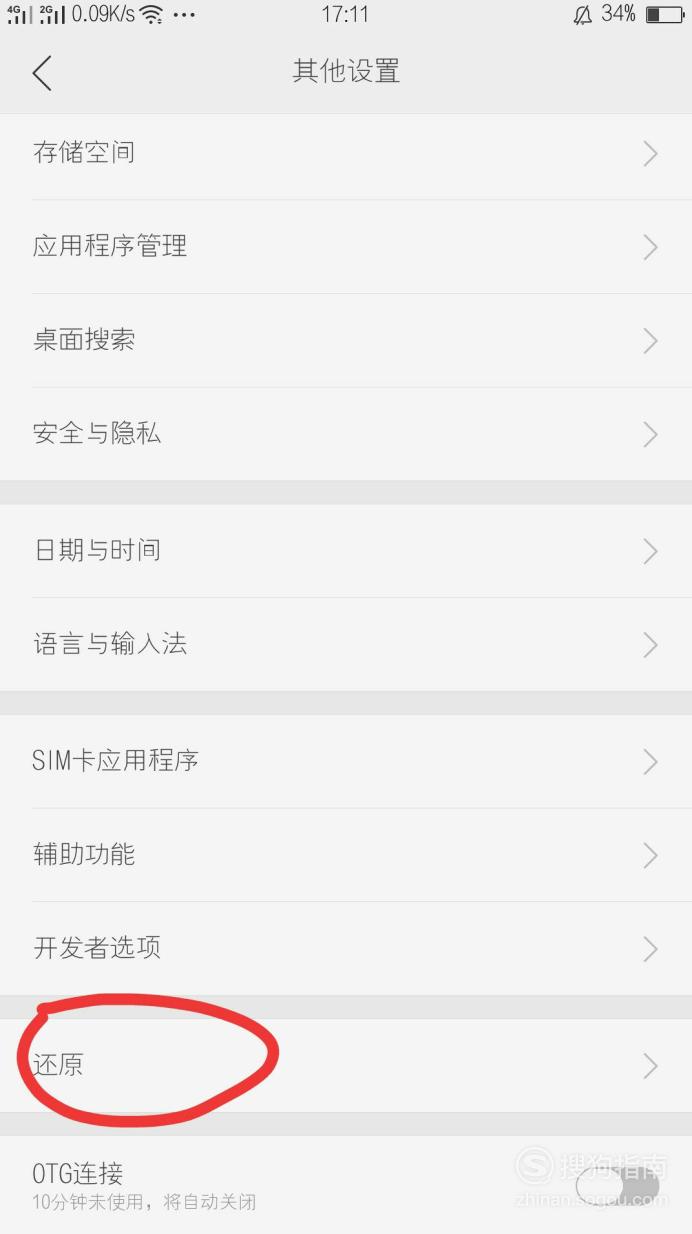The width and height of the screenshot is (692, 1234).
Task: Open 日期与时间 settings
Action: (346, 551)
